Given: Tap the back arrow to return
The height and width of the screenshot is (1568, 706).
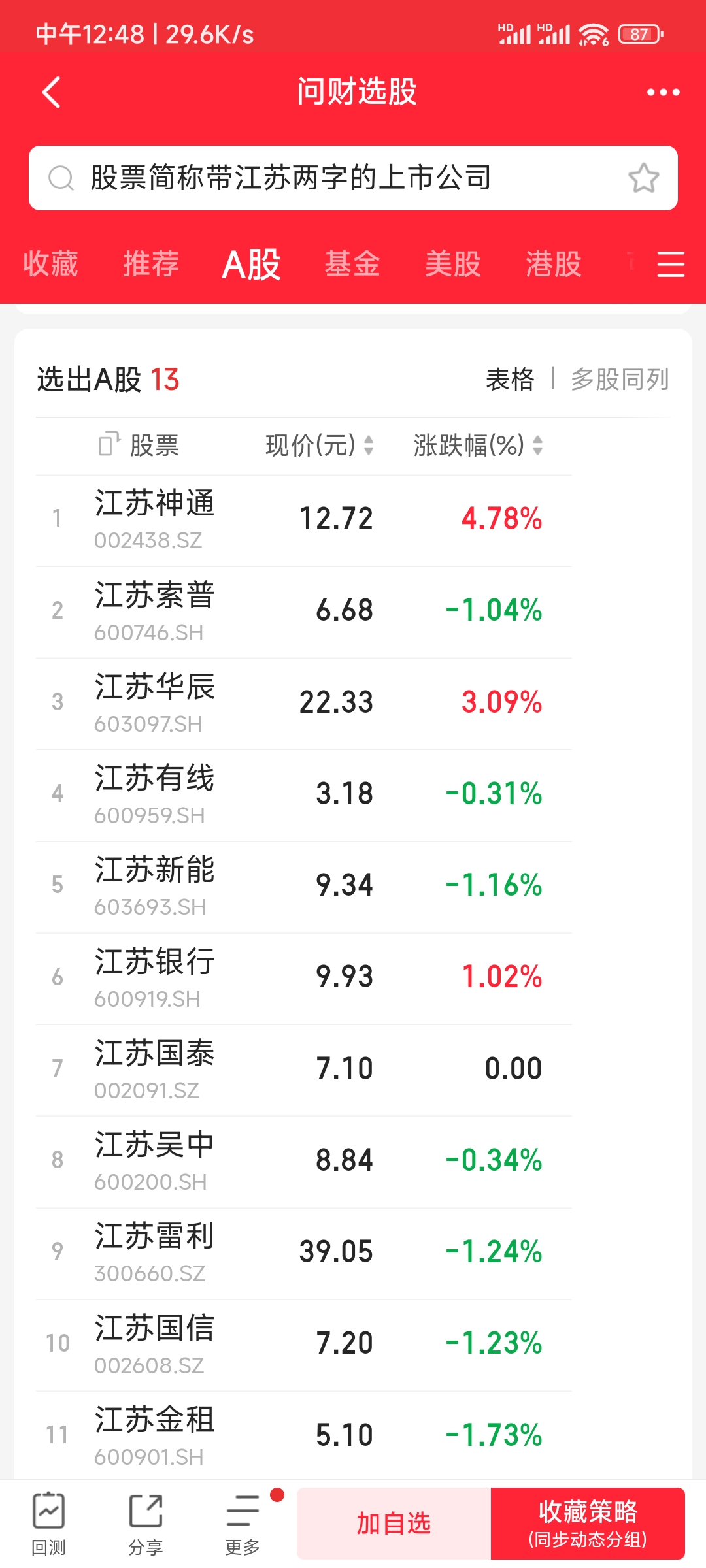Looking at the screenshot, I should tap(52, 92).
